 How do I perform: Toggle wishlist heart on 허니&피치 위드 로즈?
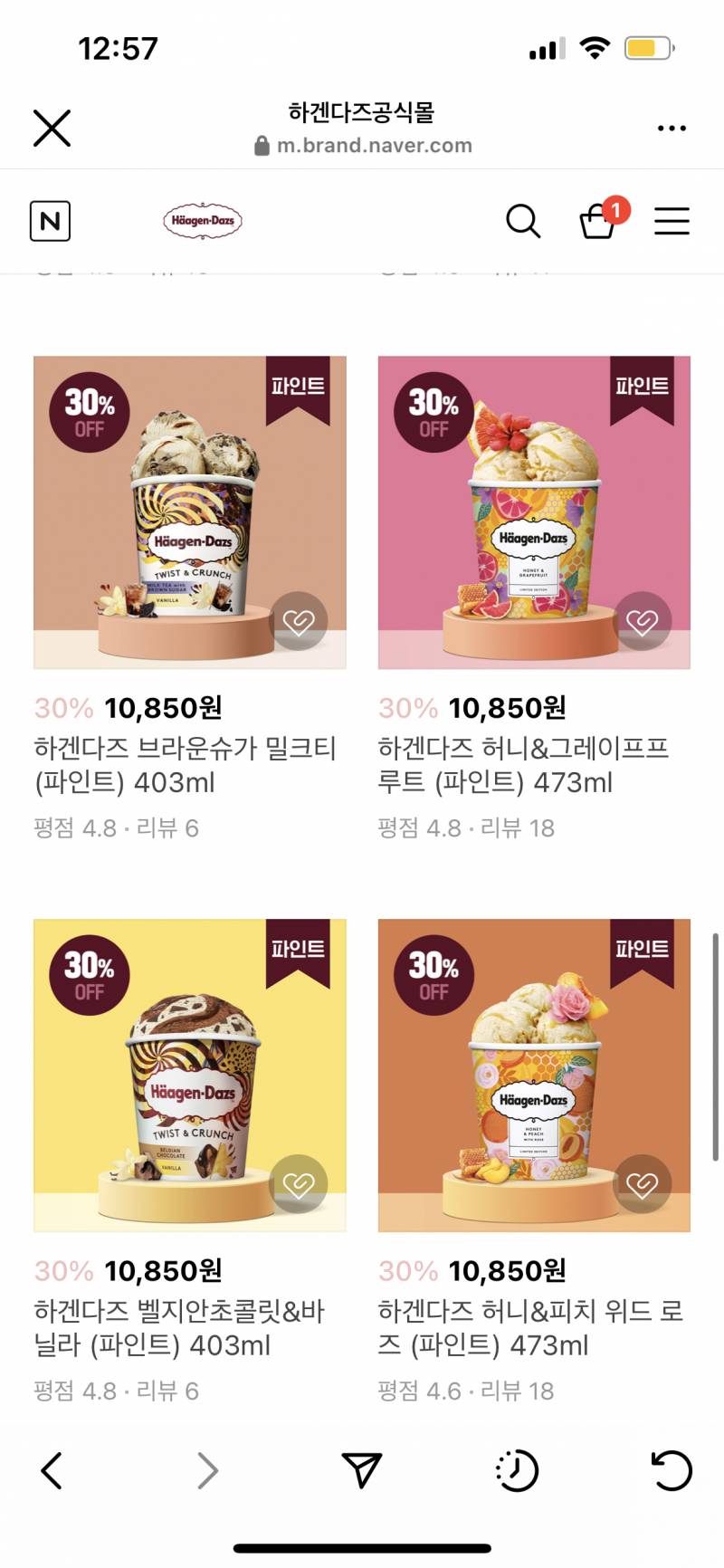click(643, 1184)
